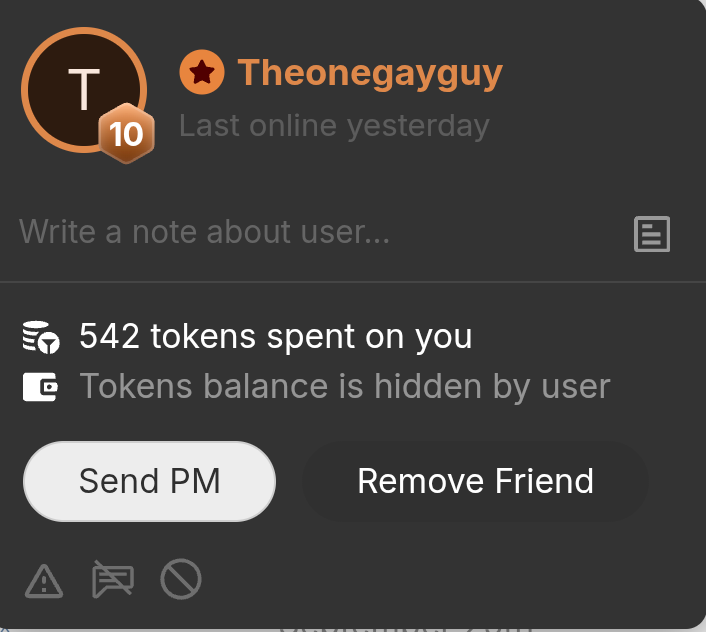
Task: Mute this user's chat messages
Action: click(x=112, y=580)
